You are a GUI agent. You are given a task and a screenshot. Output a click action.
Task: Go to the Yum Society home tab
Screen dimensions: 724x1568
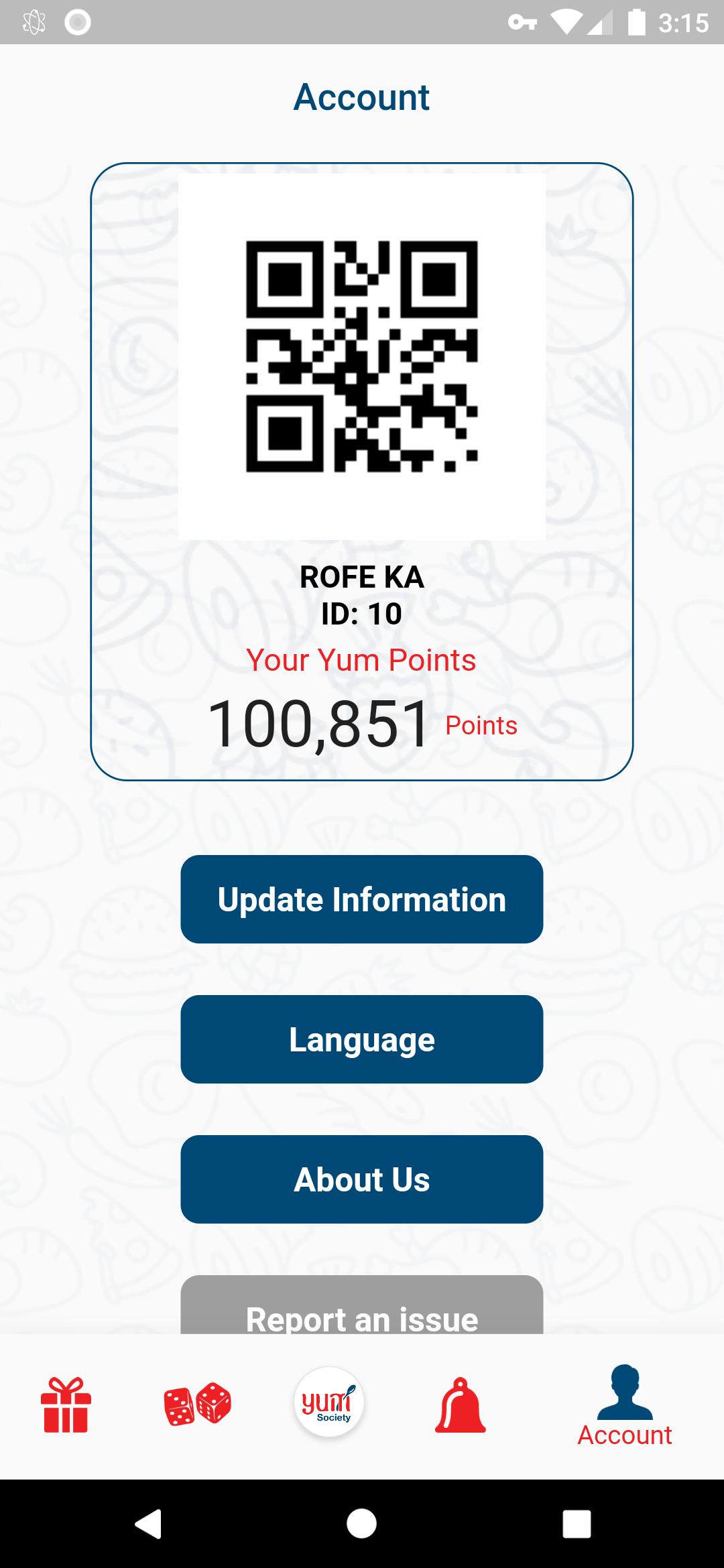tap(329, 1402)
